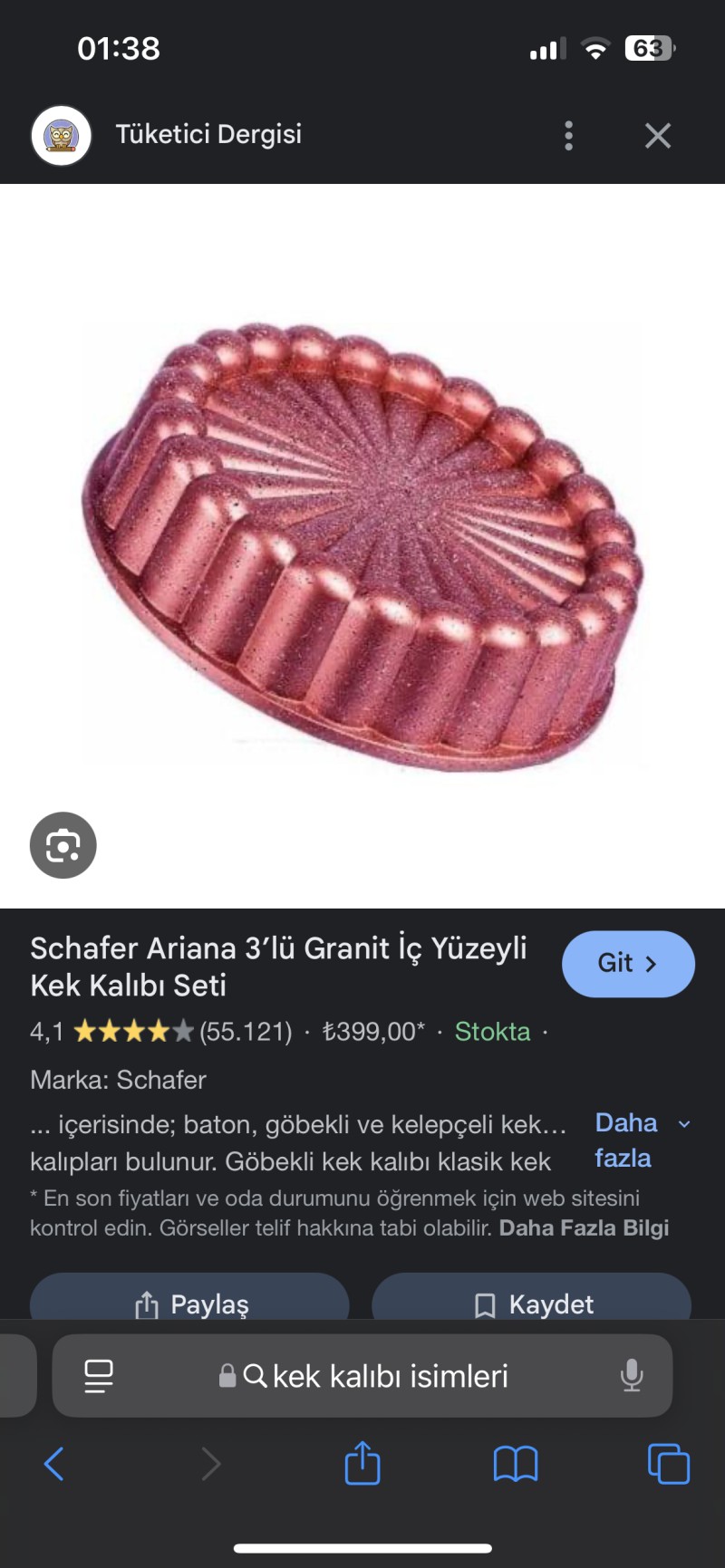Open Safari bookmarks

coord(515,1463)
